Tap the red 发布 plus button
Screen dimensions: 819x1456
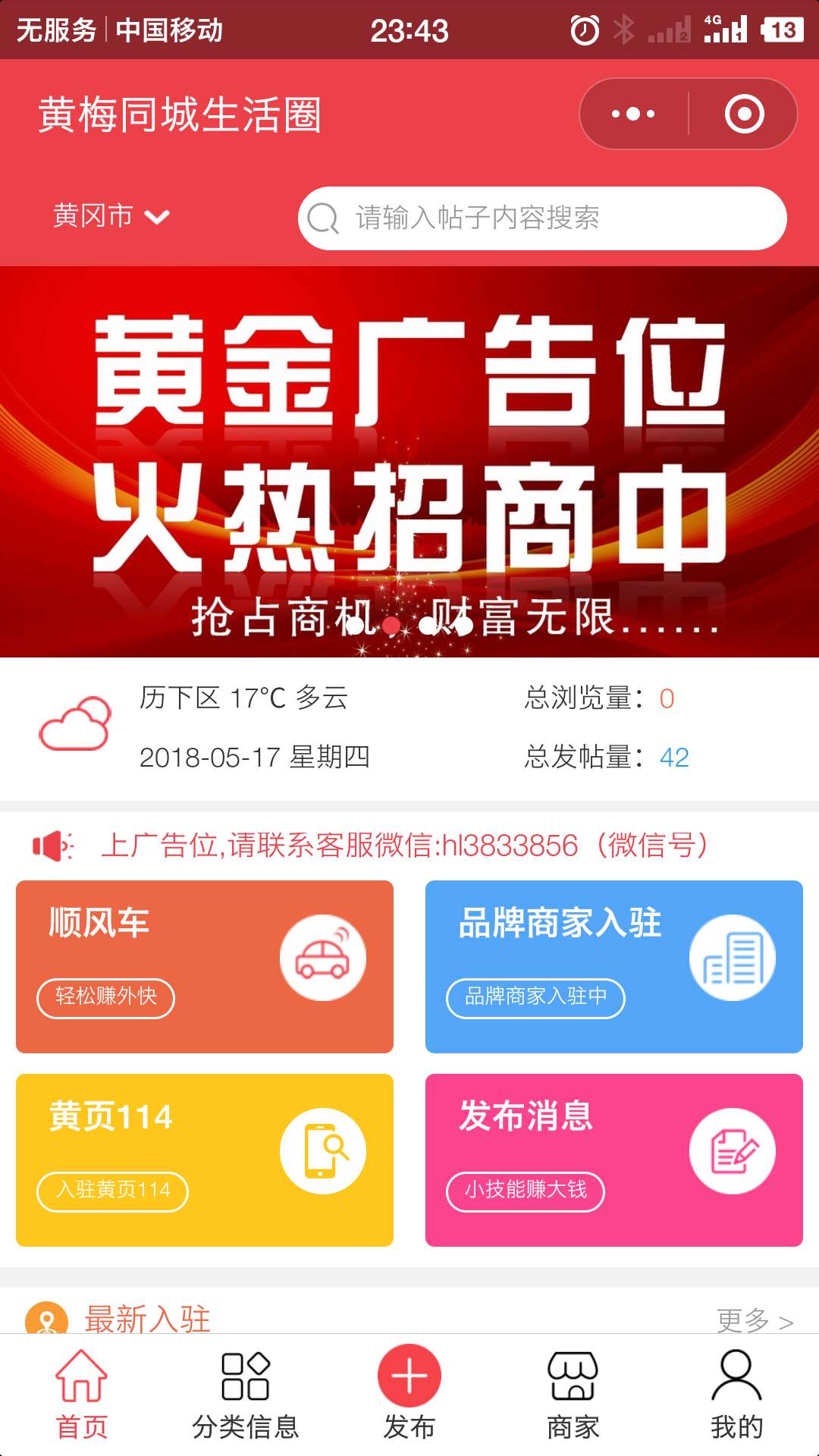pos(409,1376)
